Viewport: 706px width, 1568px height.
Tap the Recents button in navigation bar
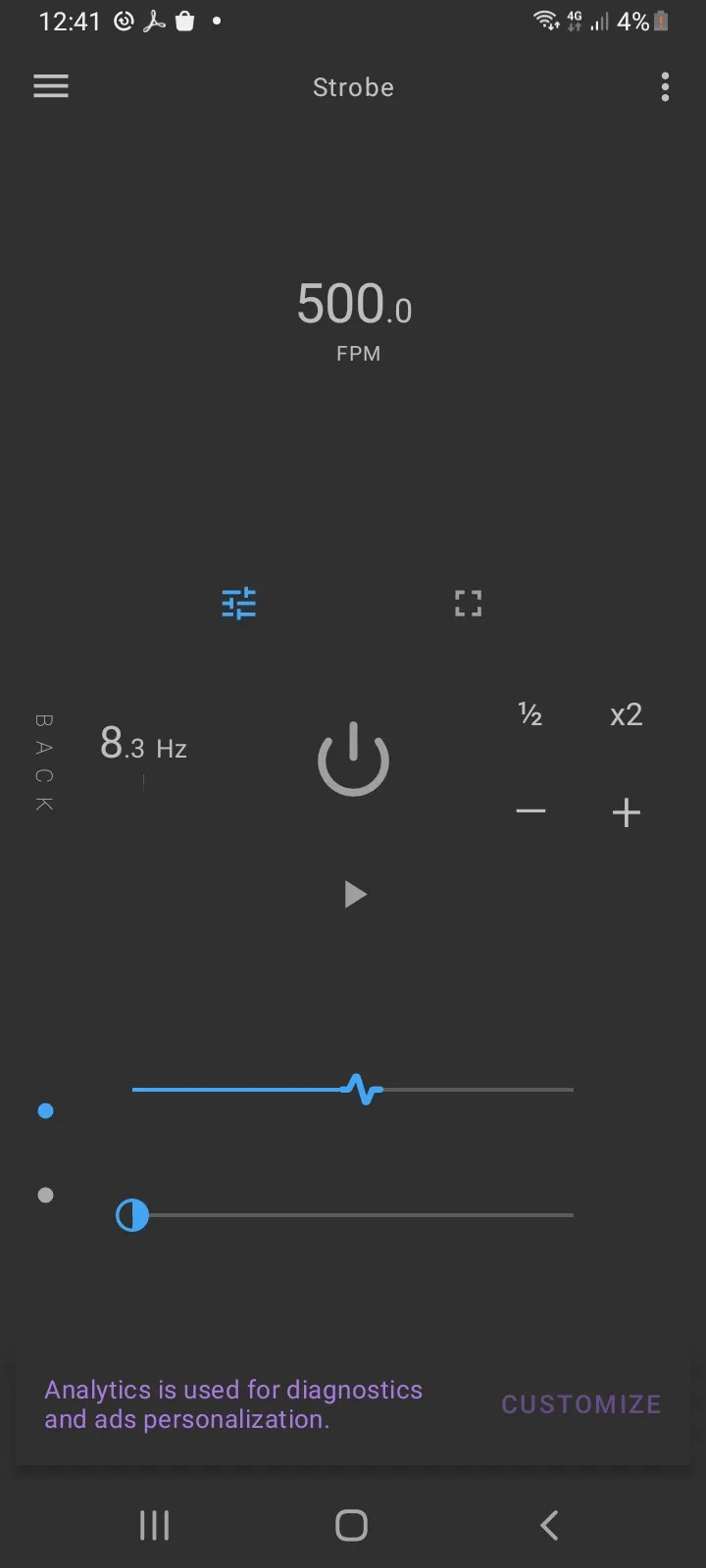(x=154, y=1525)
